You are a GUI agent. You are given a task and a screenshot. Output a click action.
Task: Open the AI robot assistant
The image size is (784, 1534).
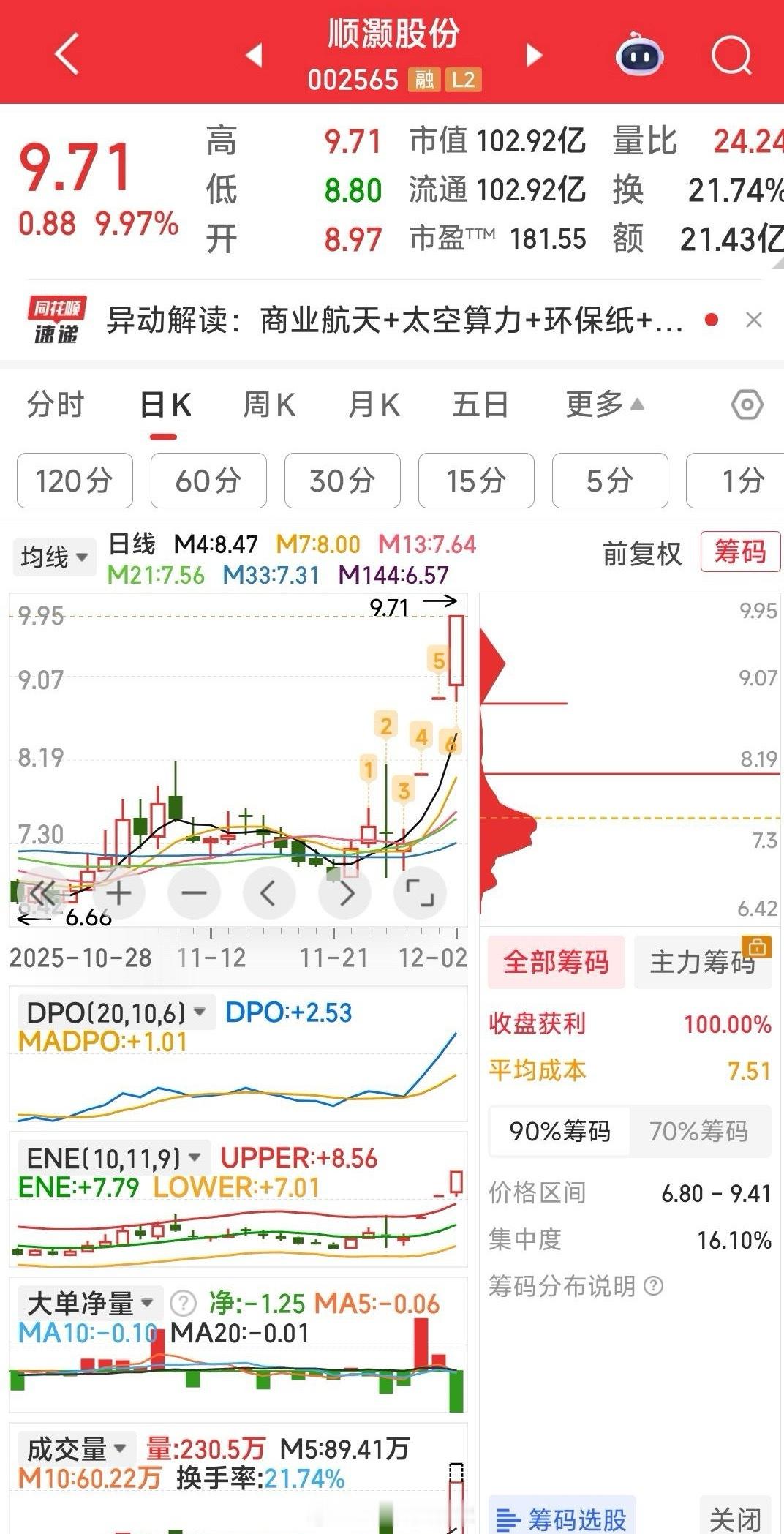click(639, 56)
